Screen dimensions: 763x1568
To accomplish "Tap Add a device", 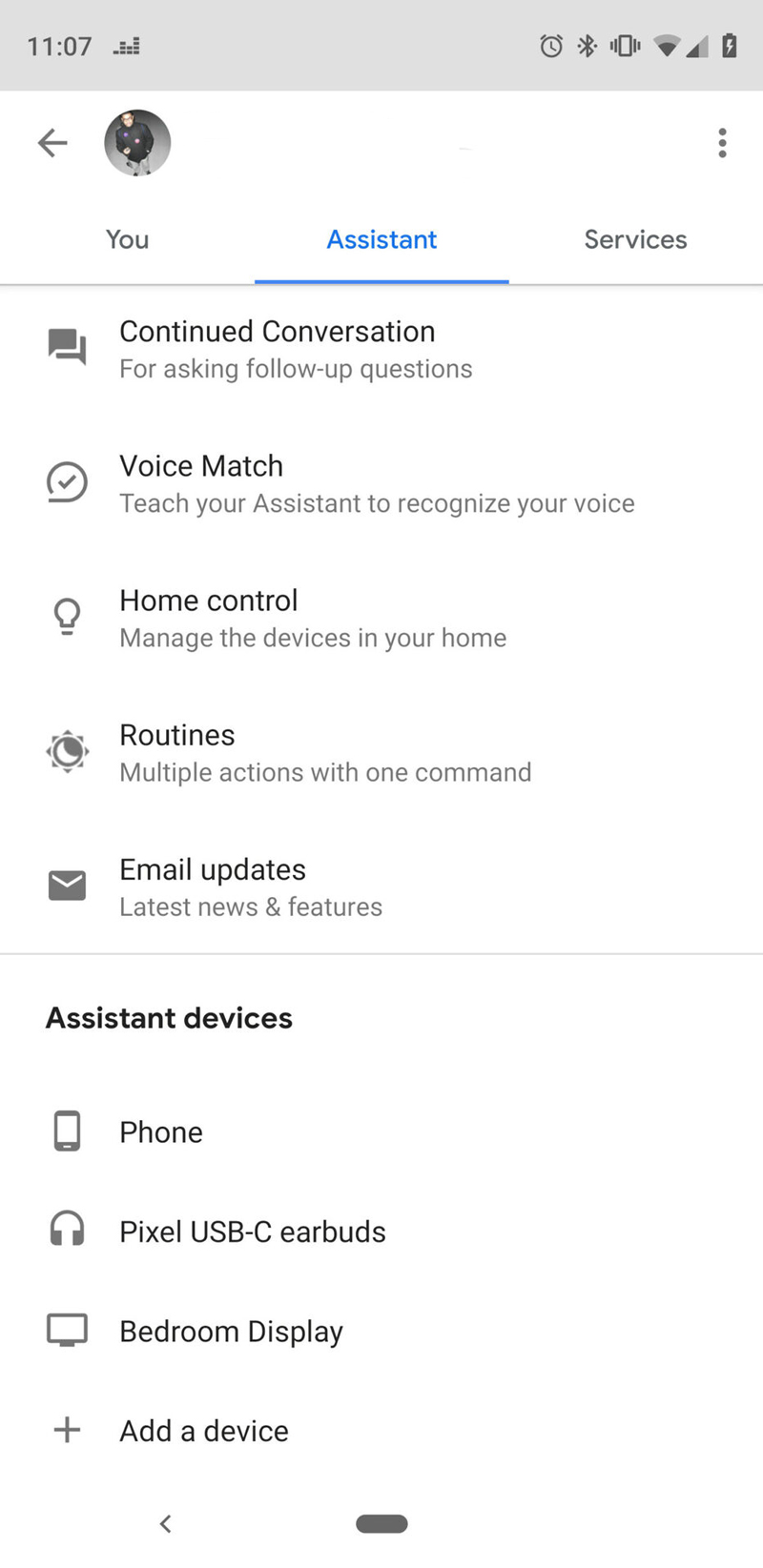I will 203,1430.
